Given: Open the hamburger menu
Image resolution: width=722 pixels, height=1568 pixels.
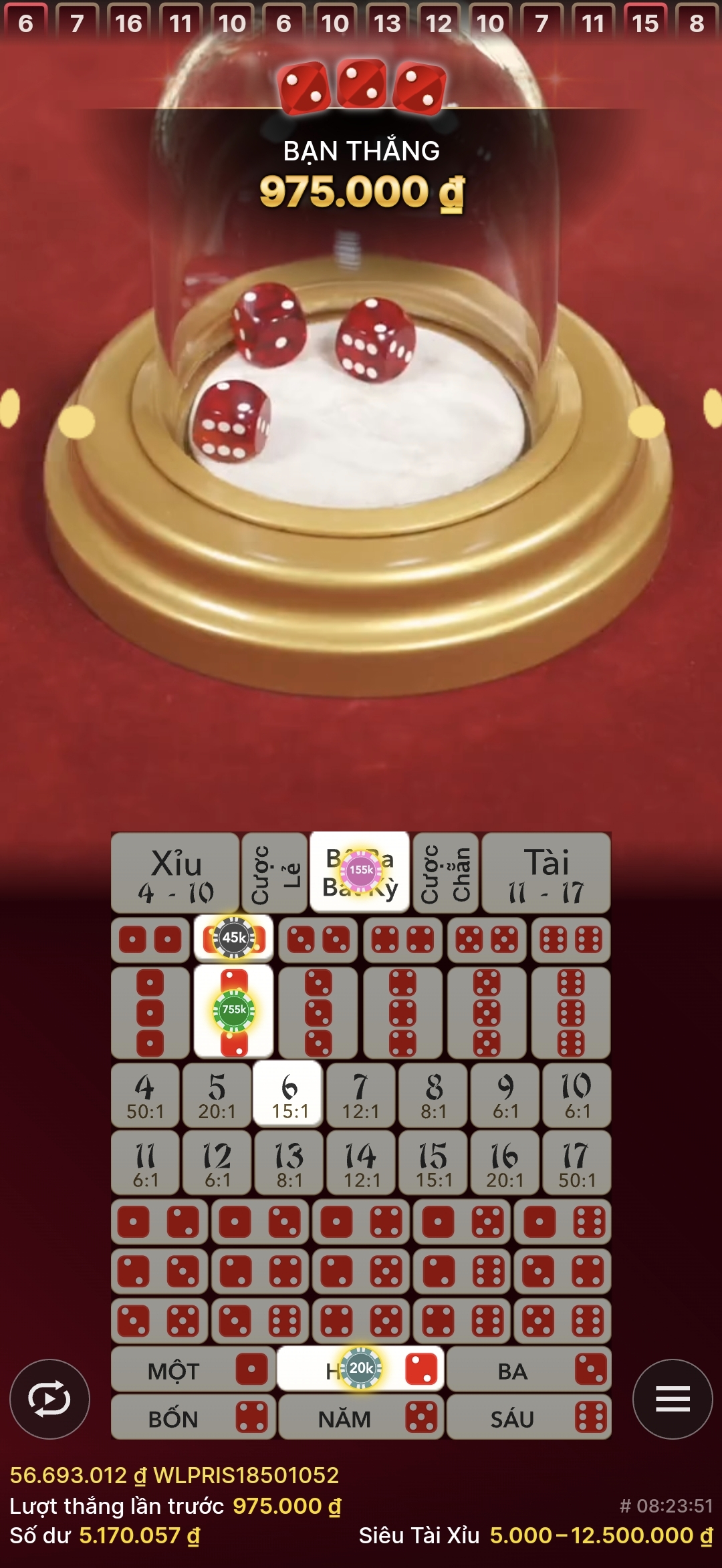Looking at the screenshot, I should pos(672,1398).
